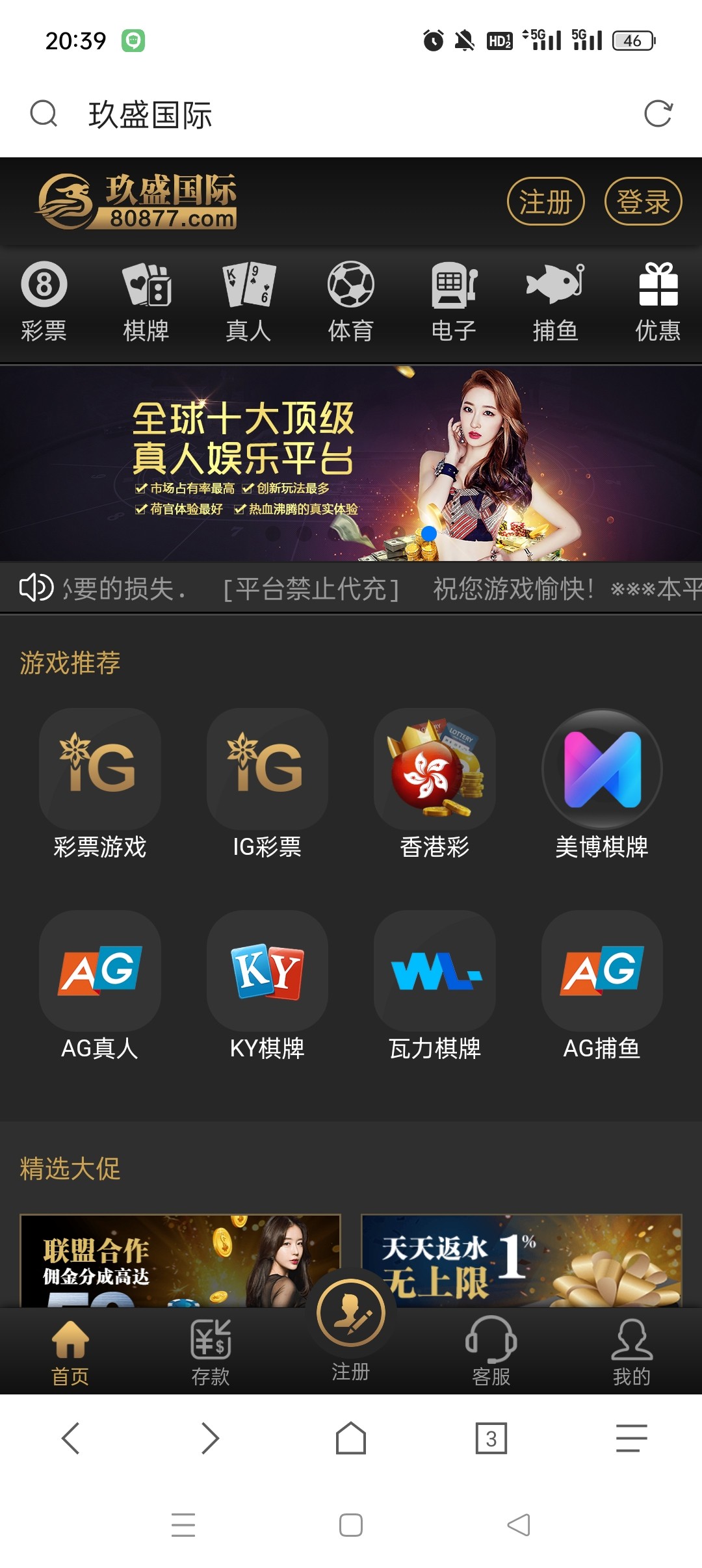Go back with the browser back arrow

click(70, 1438)
